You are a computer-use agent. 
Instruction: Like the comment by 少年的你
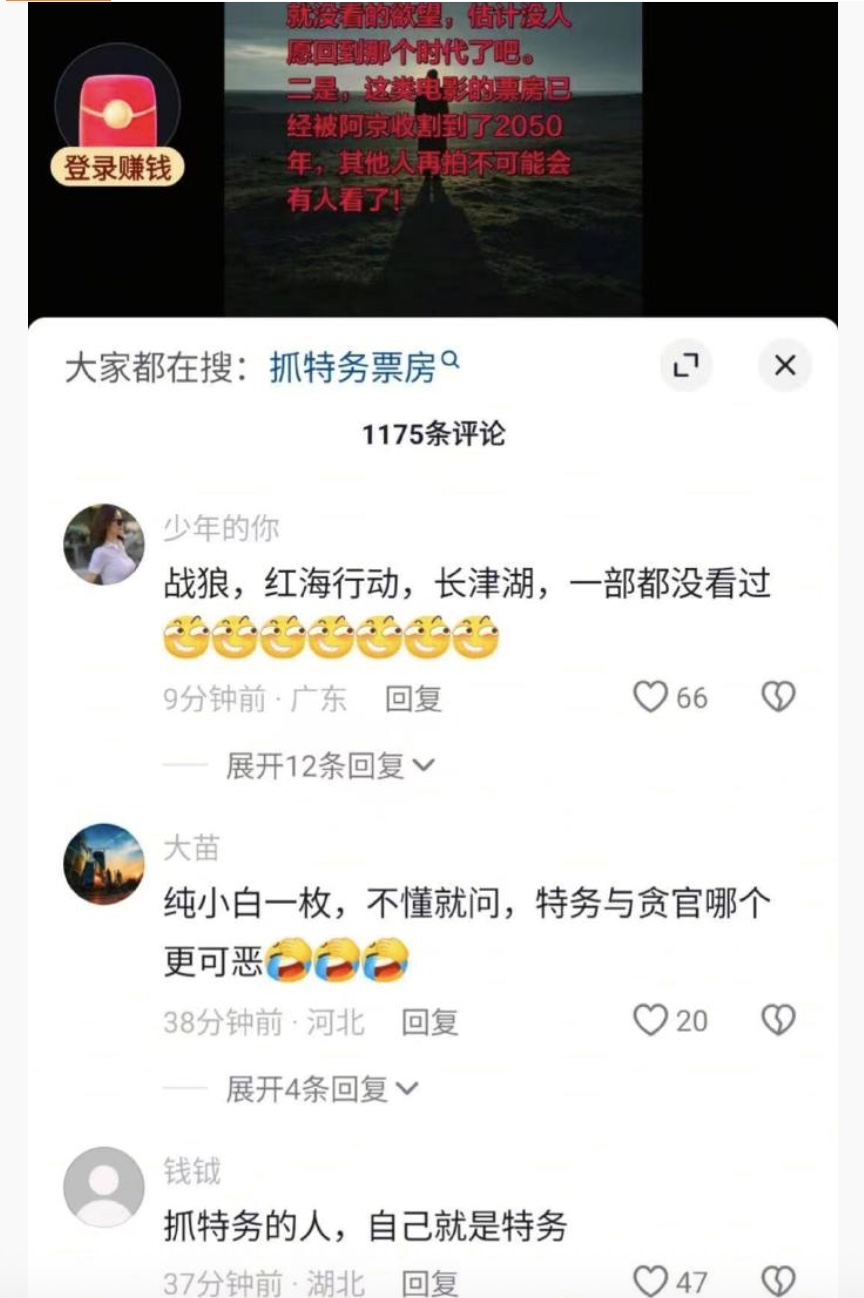tap(670, 697)
